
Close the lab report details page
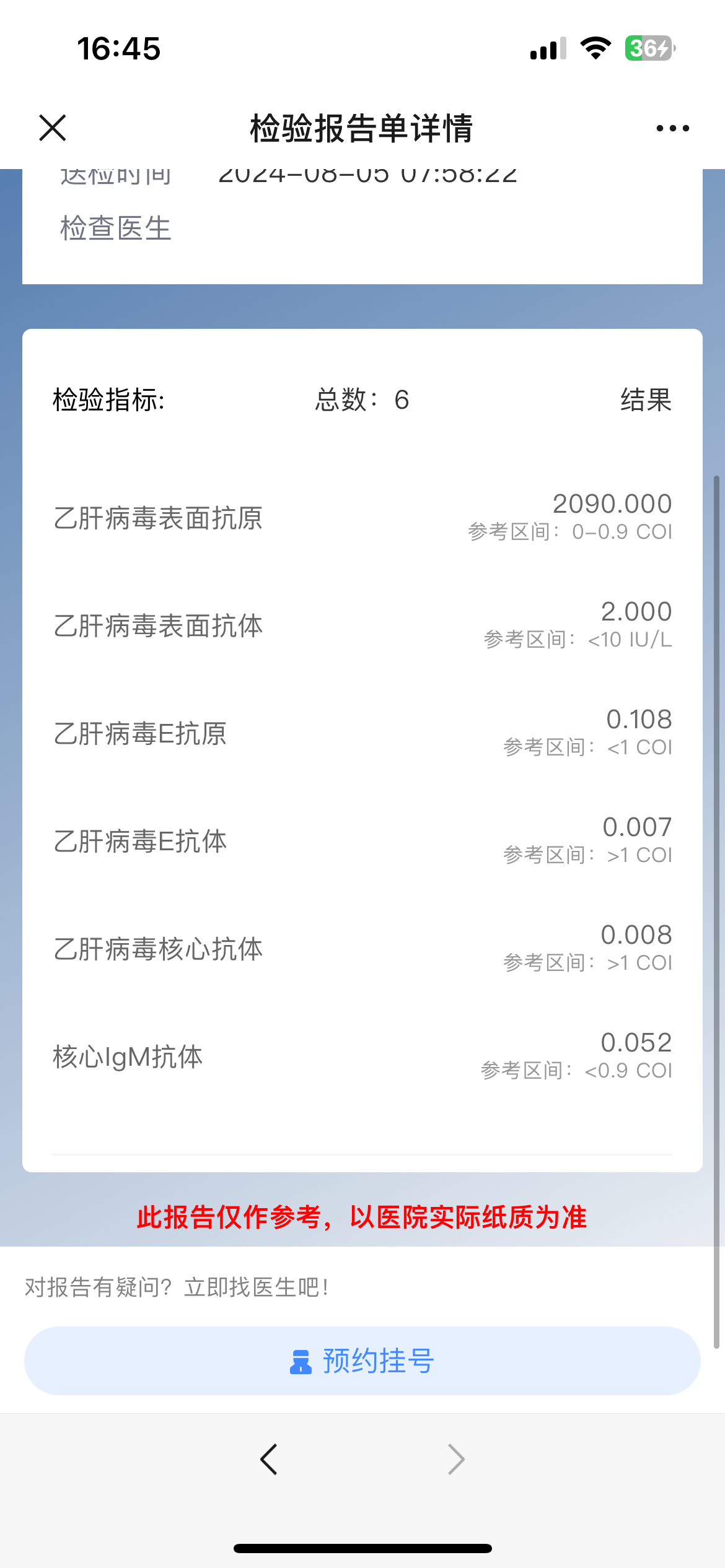53,128
